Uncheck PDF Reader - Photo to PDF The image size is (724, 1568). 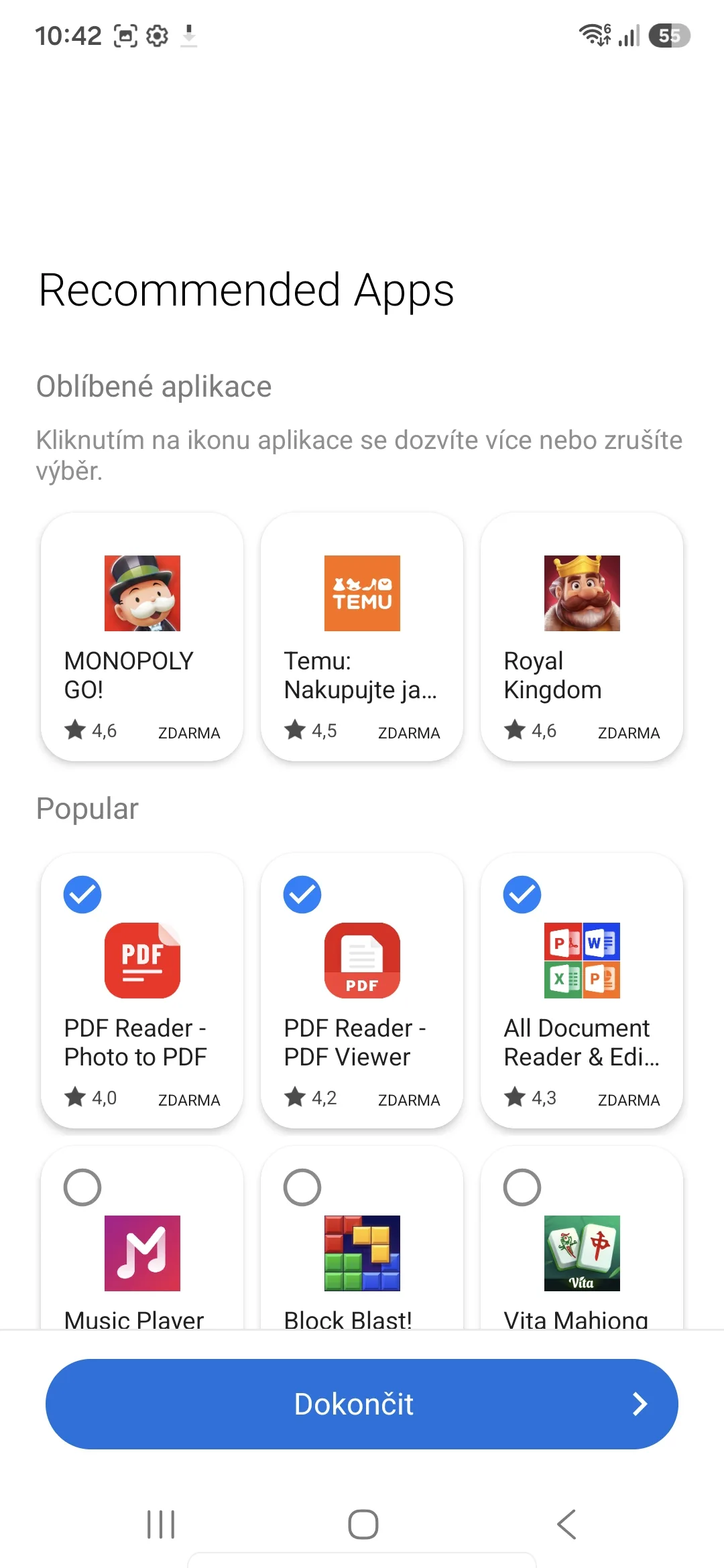(82, 895)
